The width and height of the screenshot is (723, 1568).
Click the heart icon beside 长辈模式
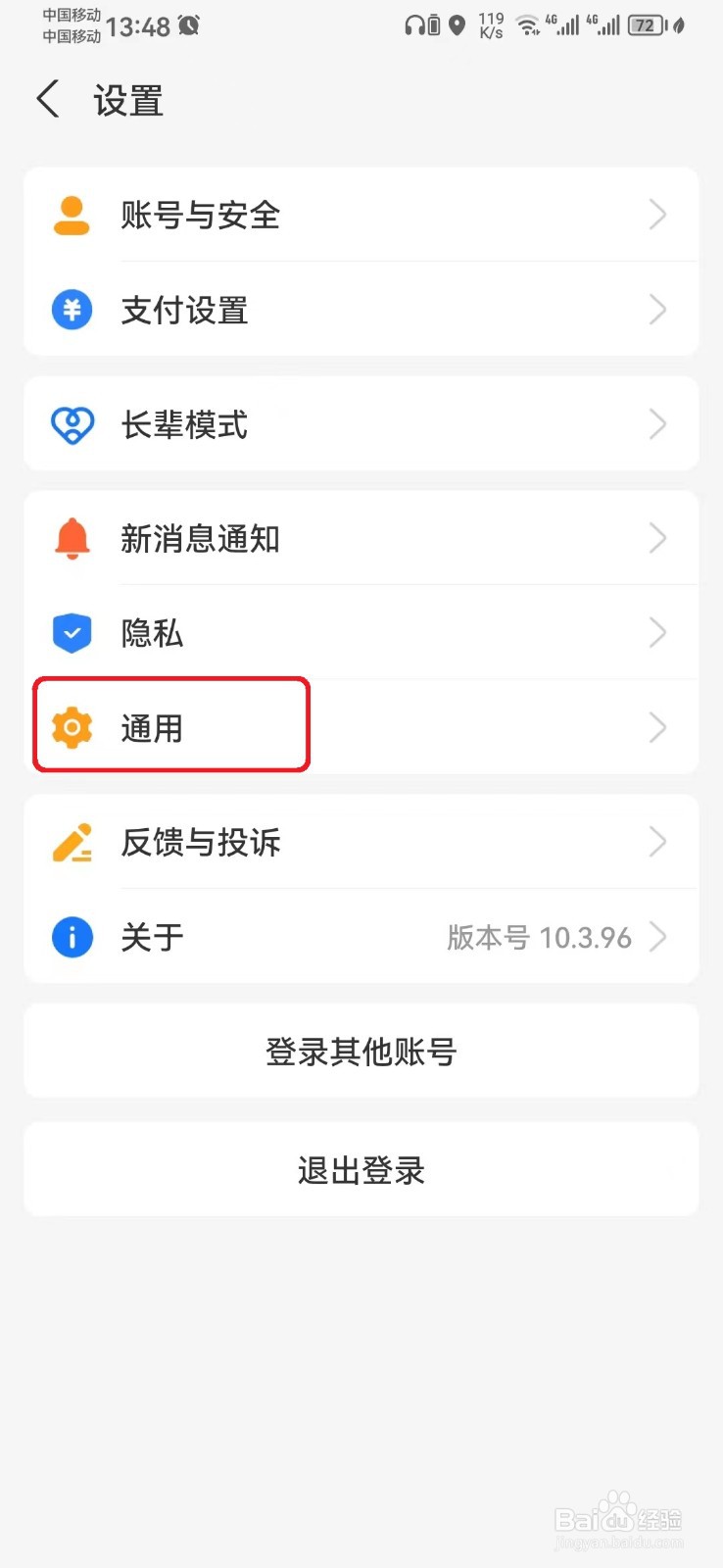click(x=72, y=424)
